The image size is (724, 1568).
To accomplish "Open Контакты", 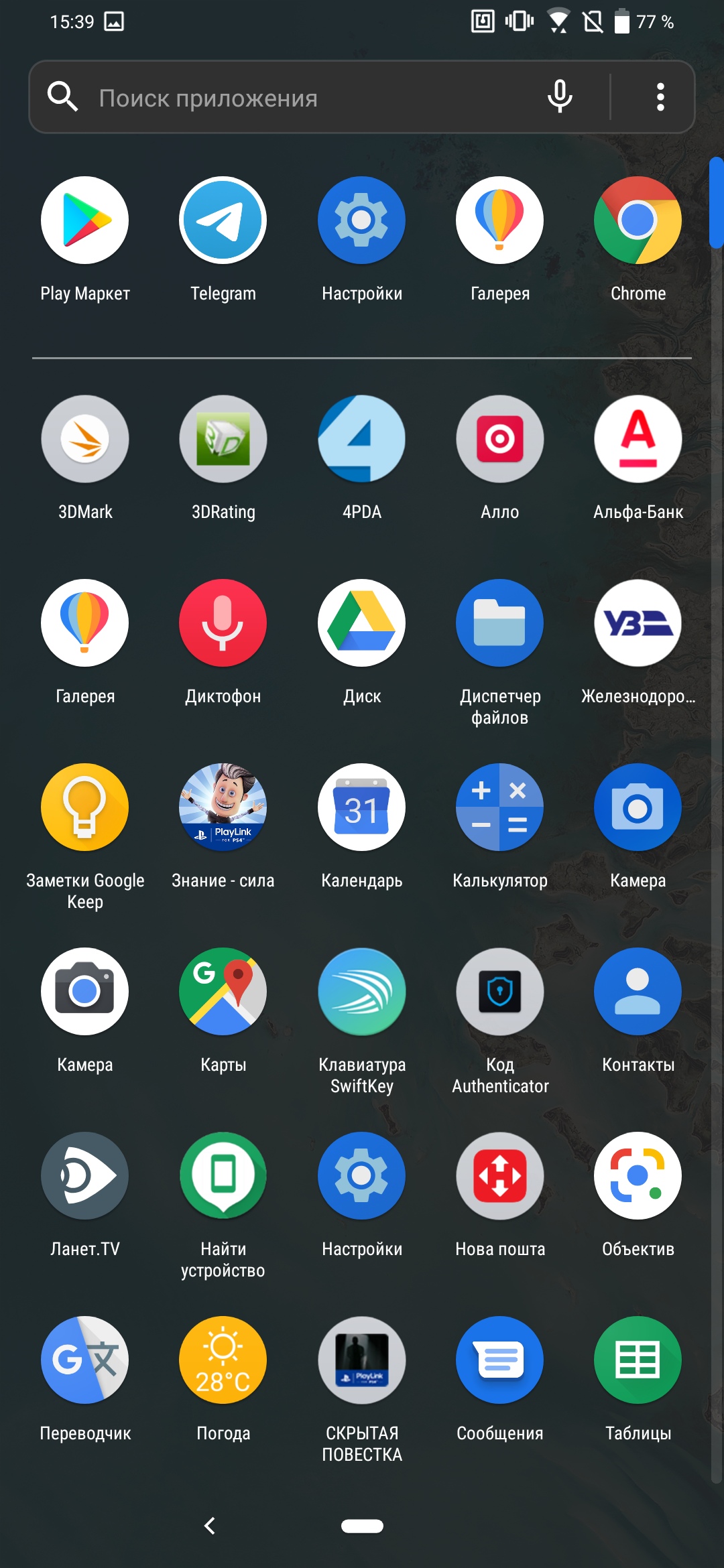I will 638,992.
